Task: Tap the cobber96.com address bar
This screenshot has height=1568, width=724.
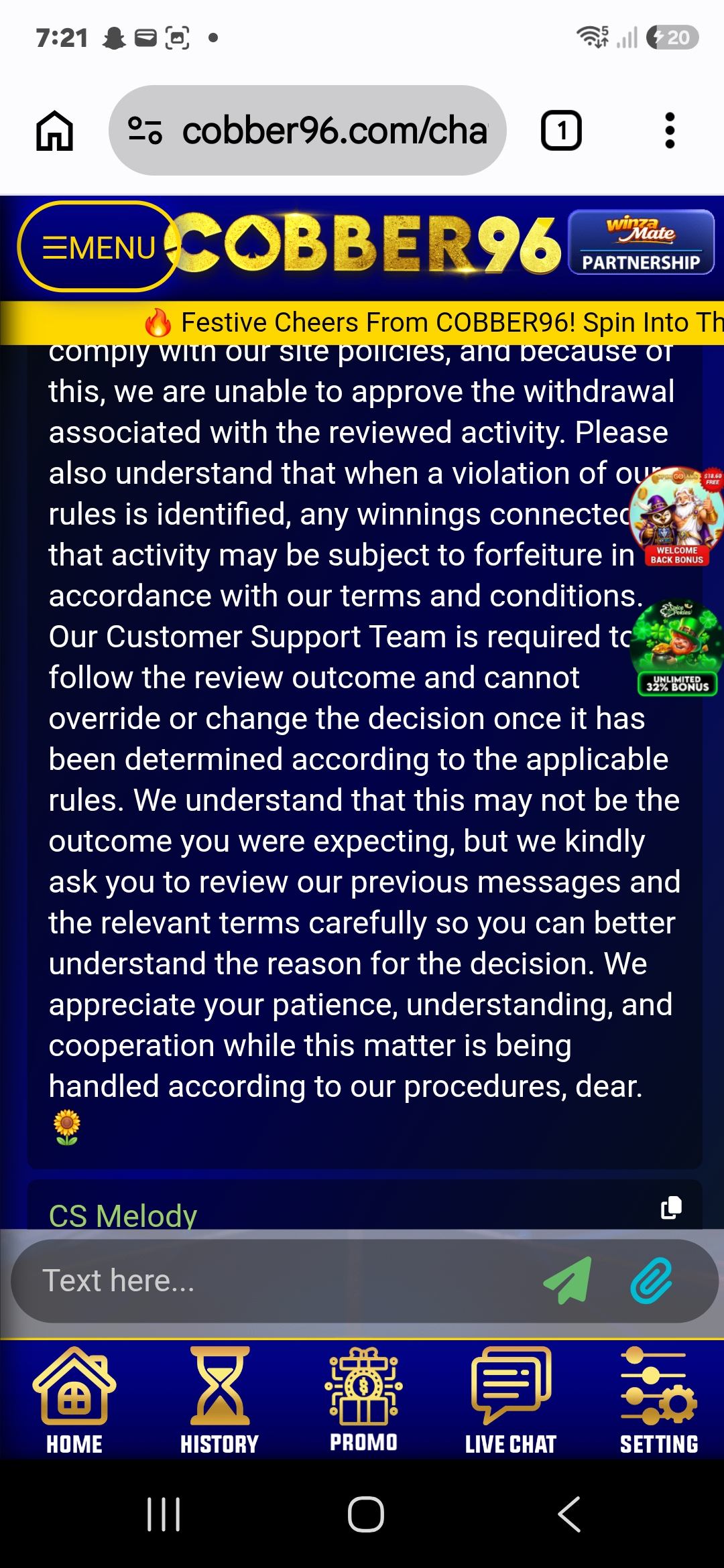Action: 307,130
